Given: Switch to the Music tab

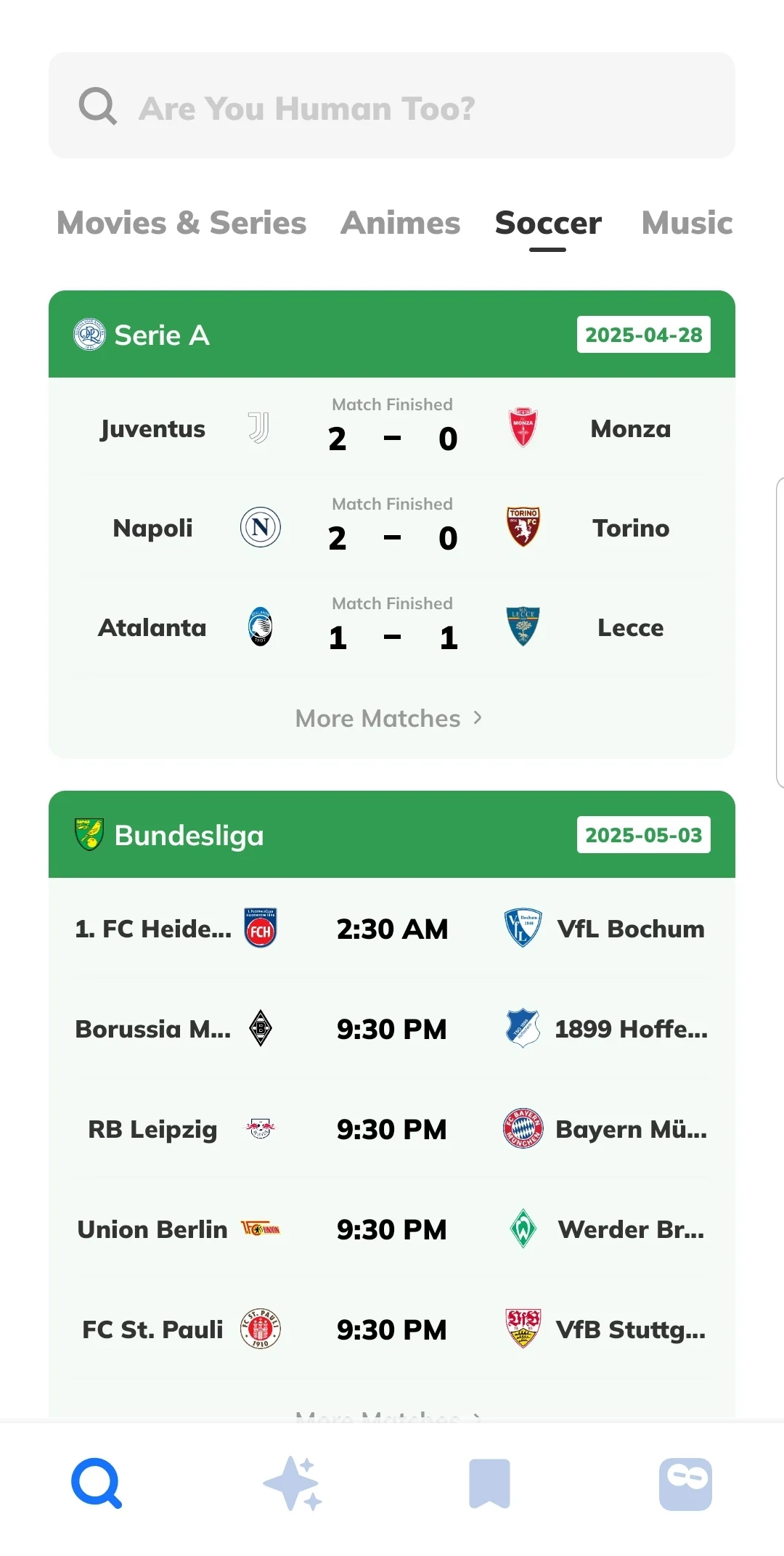Looking at the screenshot, I should [687, 223].
